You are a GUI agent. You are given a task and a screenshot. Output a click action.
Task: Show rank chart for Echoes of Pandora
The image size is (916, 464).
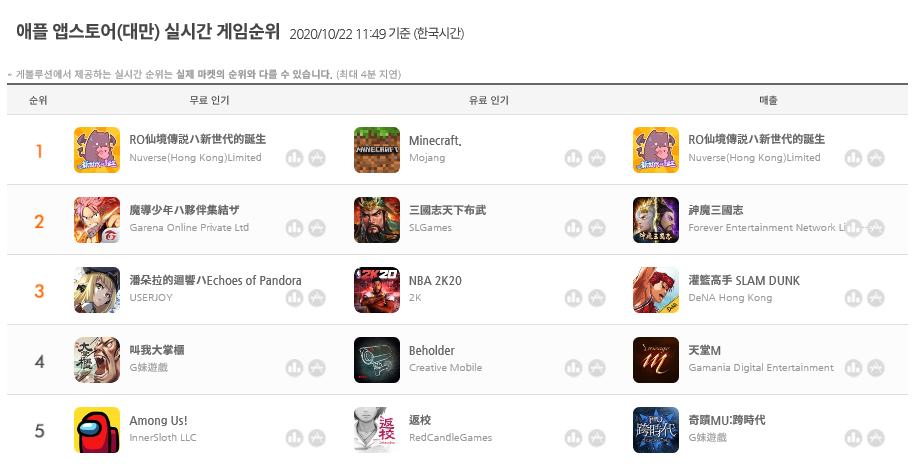(x=295, y=298)
